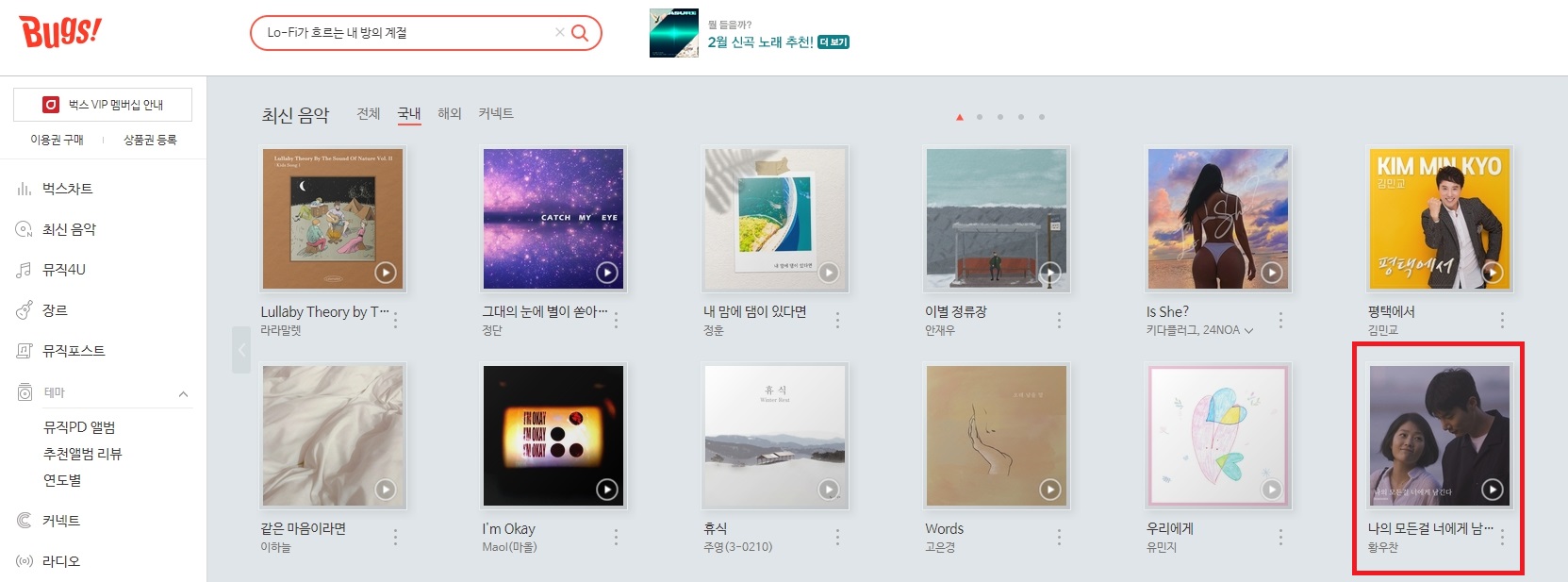Open the 벅스 VIP 멤버십 안내 button
The image size is (1568, 582).
click(103, 105)
